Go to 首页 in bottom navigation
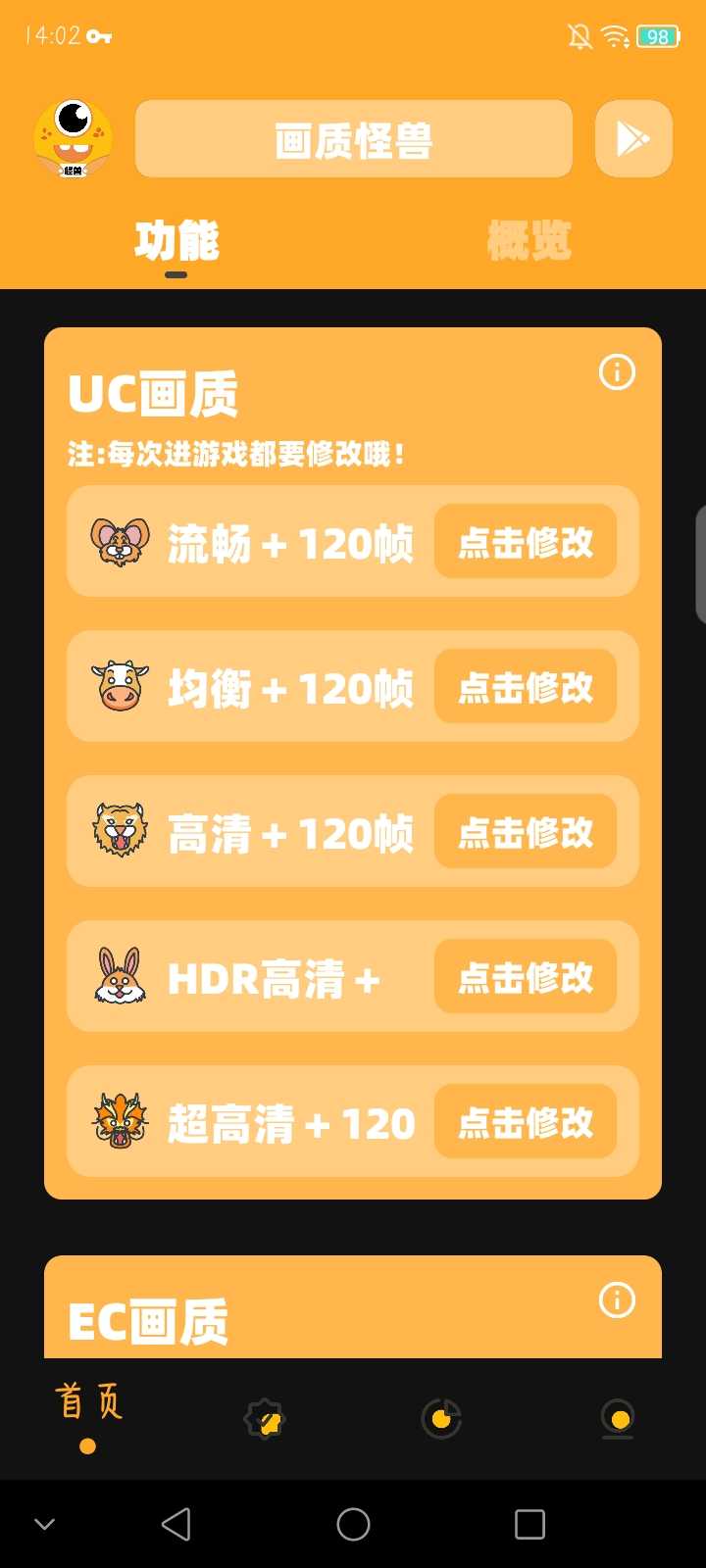 click(x=88, y=1413)
